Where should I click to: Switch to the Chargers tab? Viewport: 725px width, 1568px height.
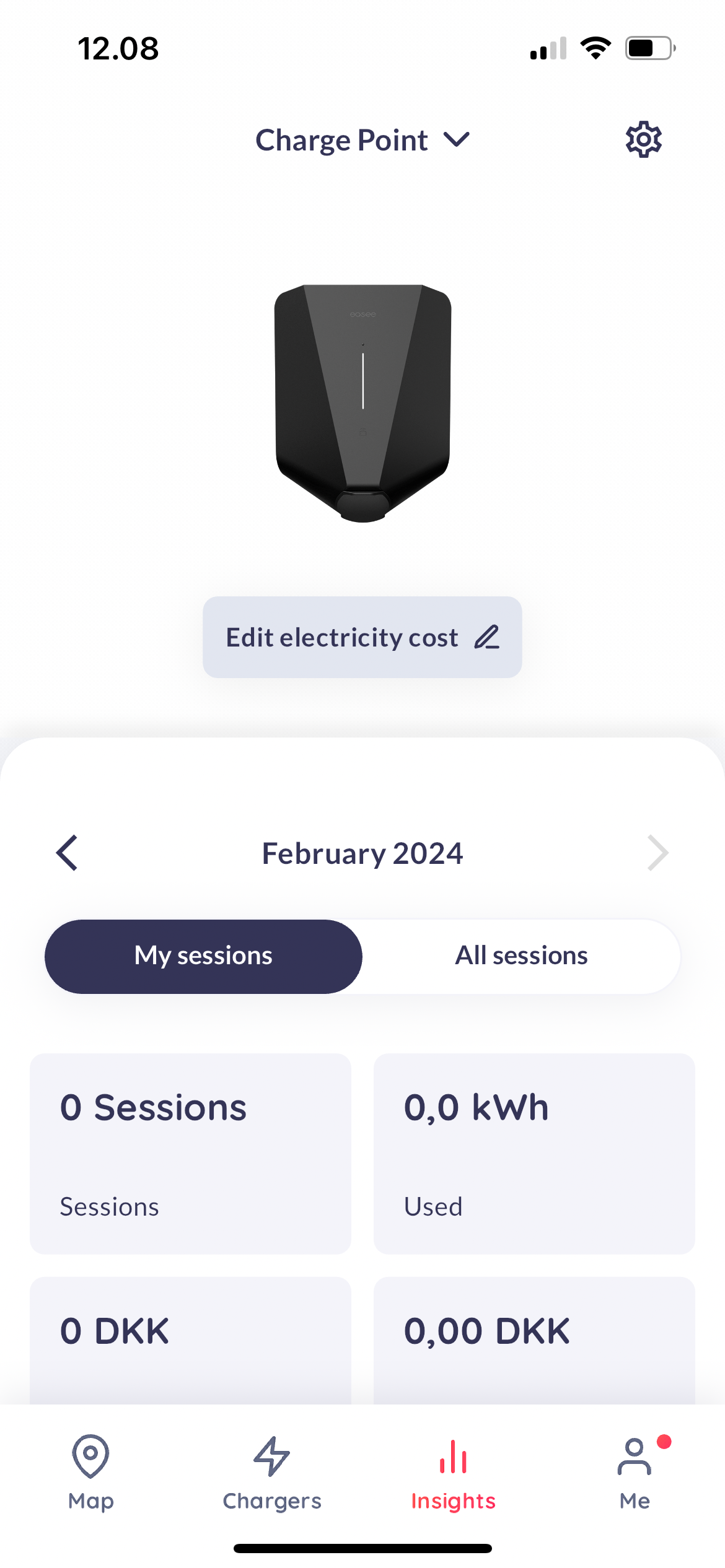click(x=272, y=1472)
